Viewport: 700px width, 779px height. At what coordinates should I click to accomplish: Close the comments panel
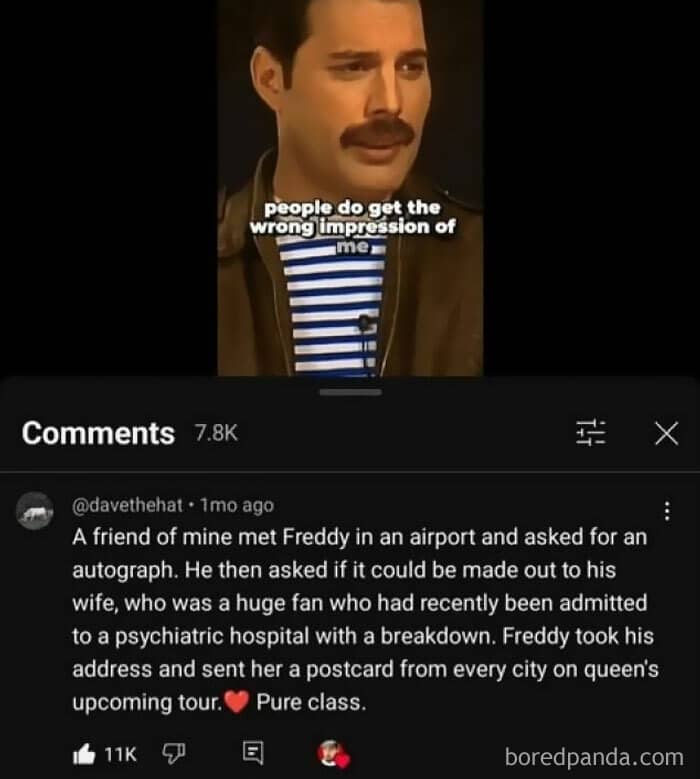[665, 433]
